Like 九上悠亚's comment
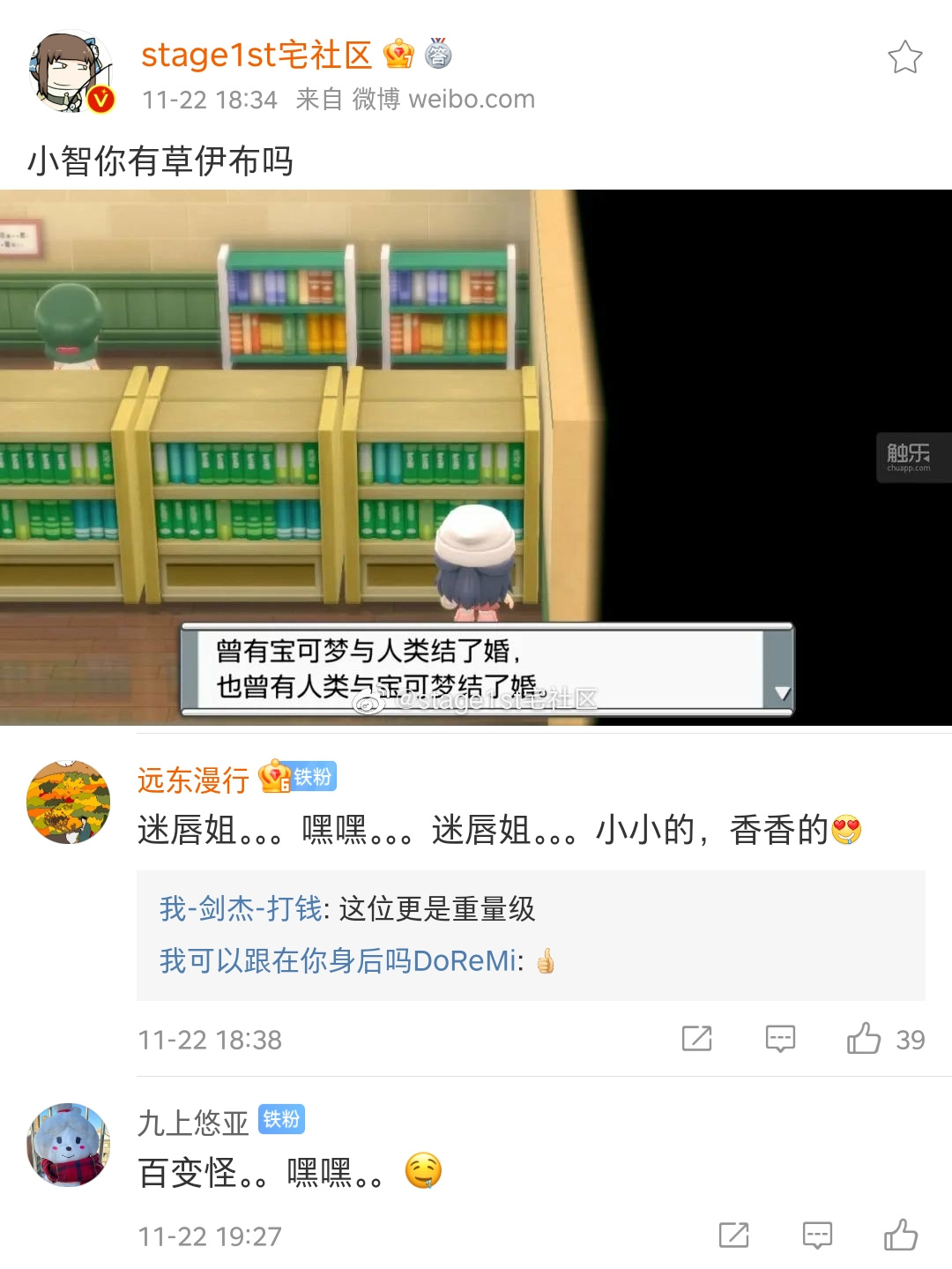The image size is (952, 1269). click(901, 1235)
